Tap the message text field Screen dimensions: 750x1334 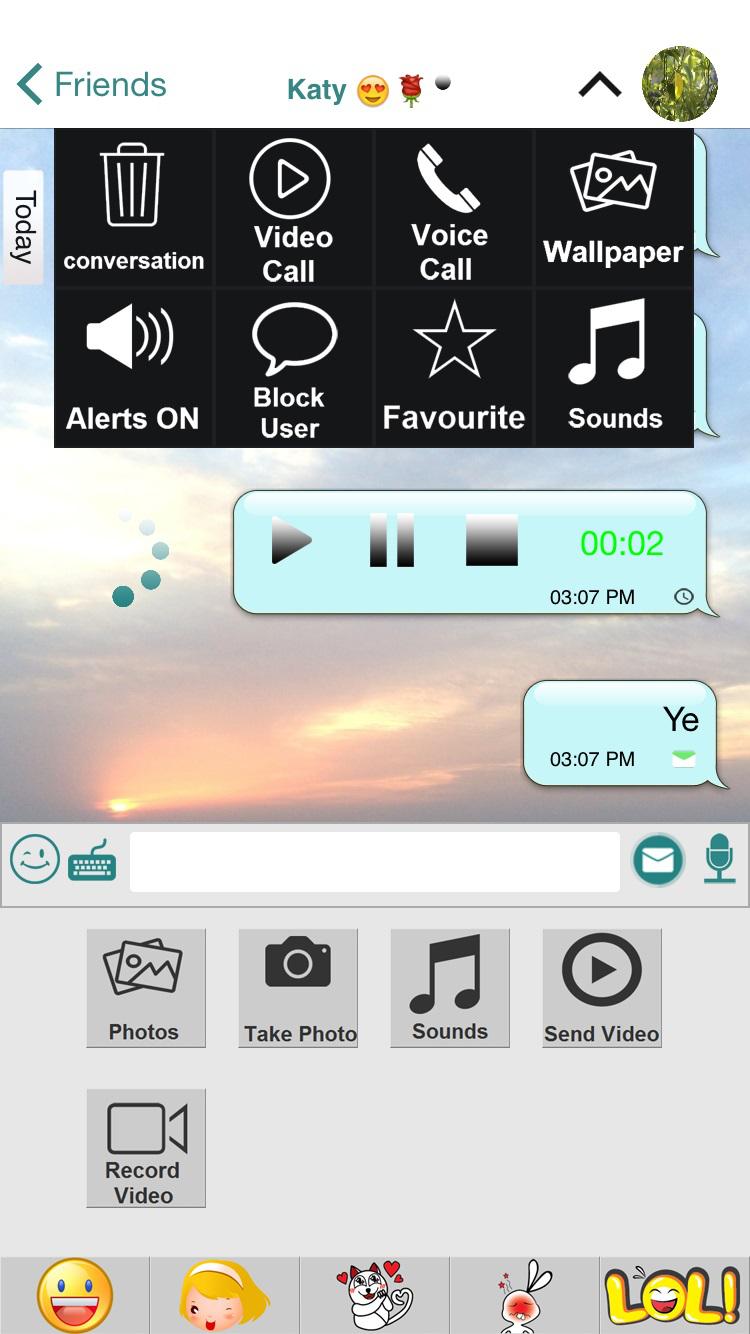pos(374,861)
